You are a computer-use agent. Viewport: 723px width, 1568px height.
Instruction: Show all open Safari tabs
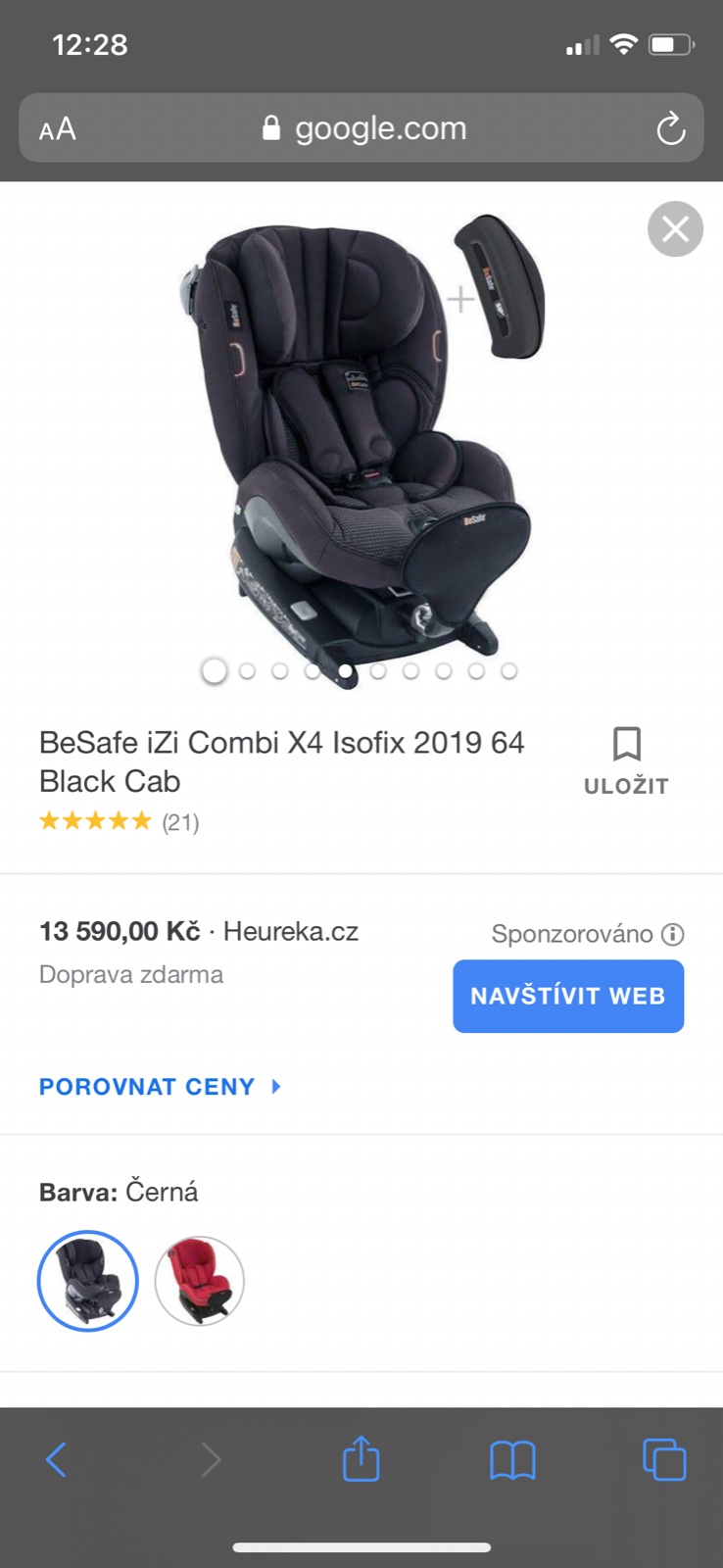point(664,1459)
